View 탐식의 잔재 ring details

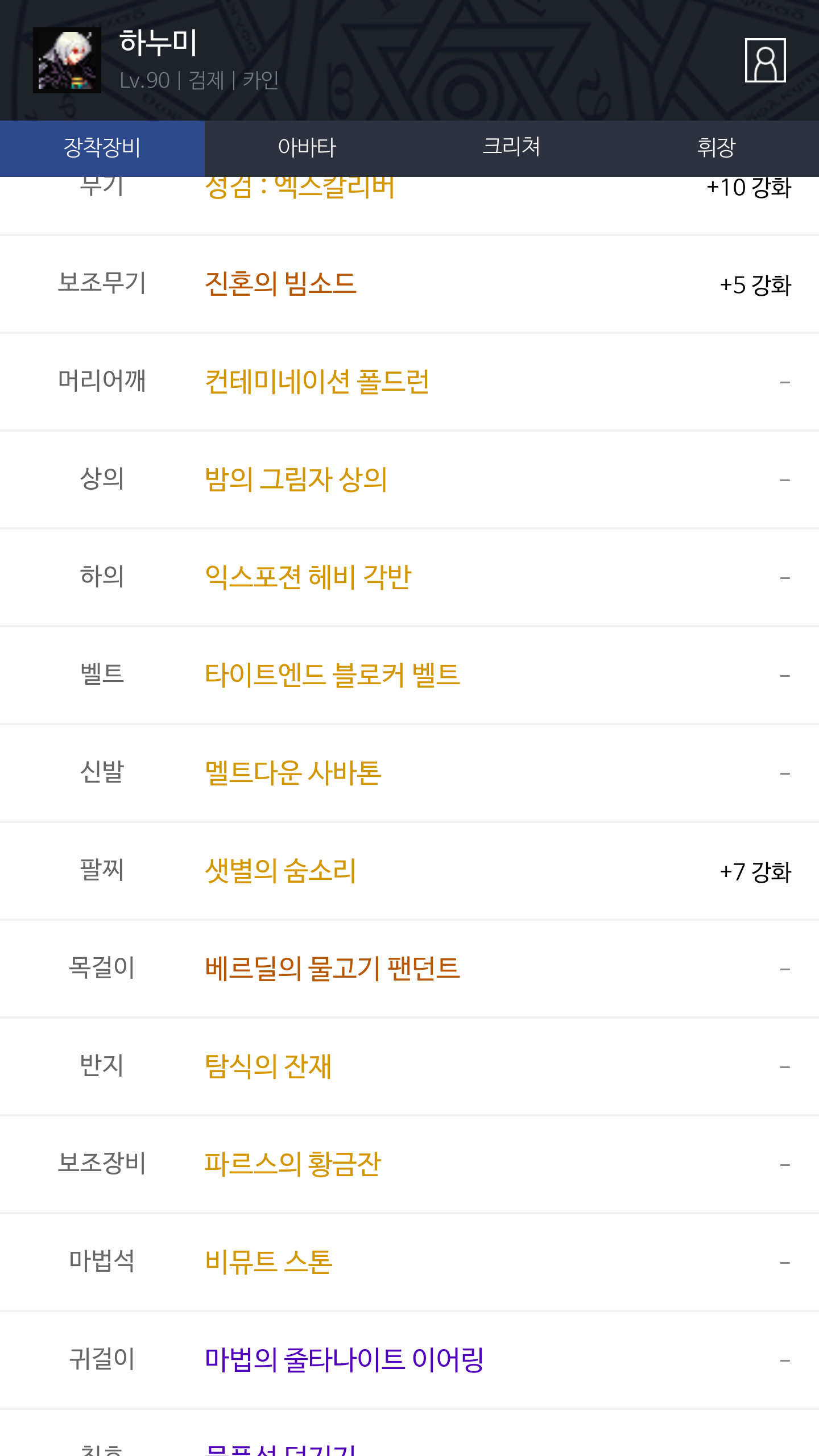click(x=268, y=1066)
